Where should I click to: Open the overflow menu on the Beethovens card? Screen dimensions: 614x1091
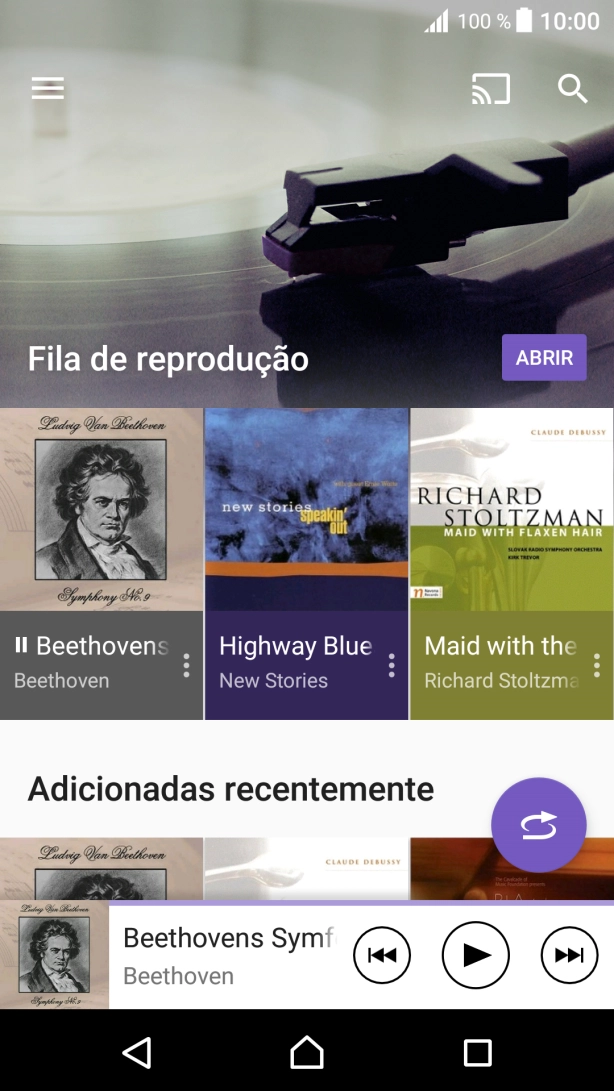tap(186, 665)
